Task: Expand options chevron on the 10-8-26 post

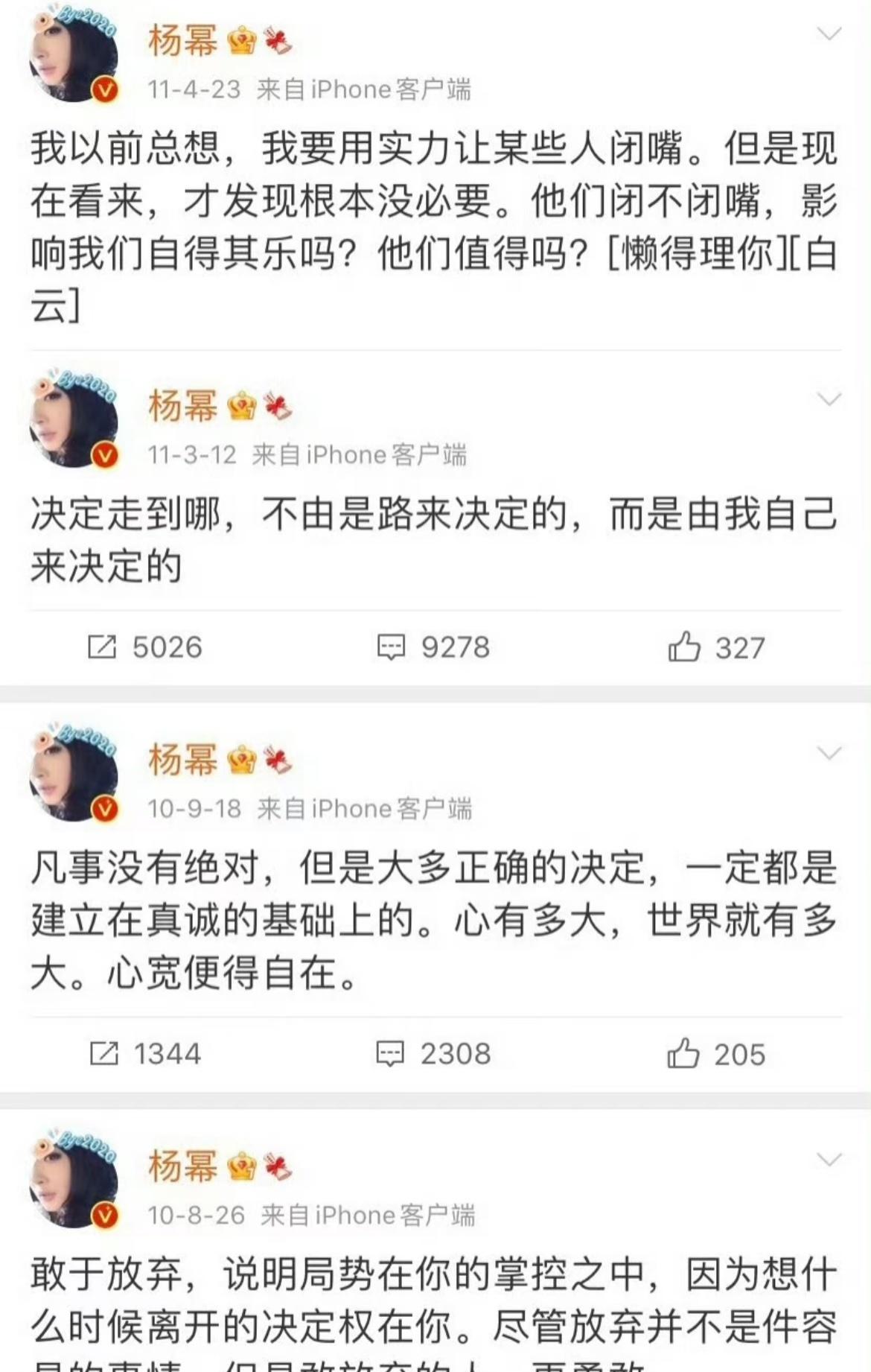Action: coord(829,1160)
